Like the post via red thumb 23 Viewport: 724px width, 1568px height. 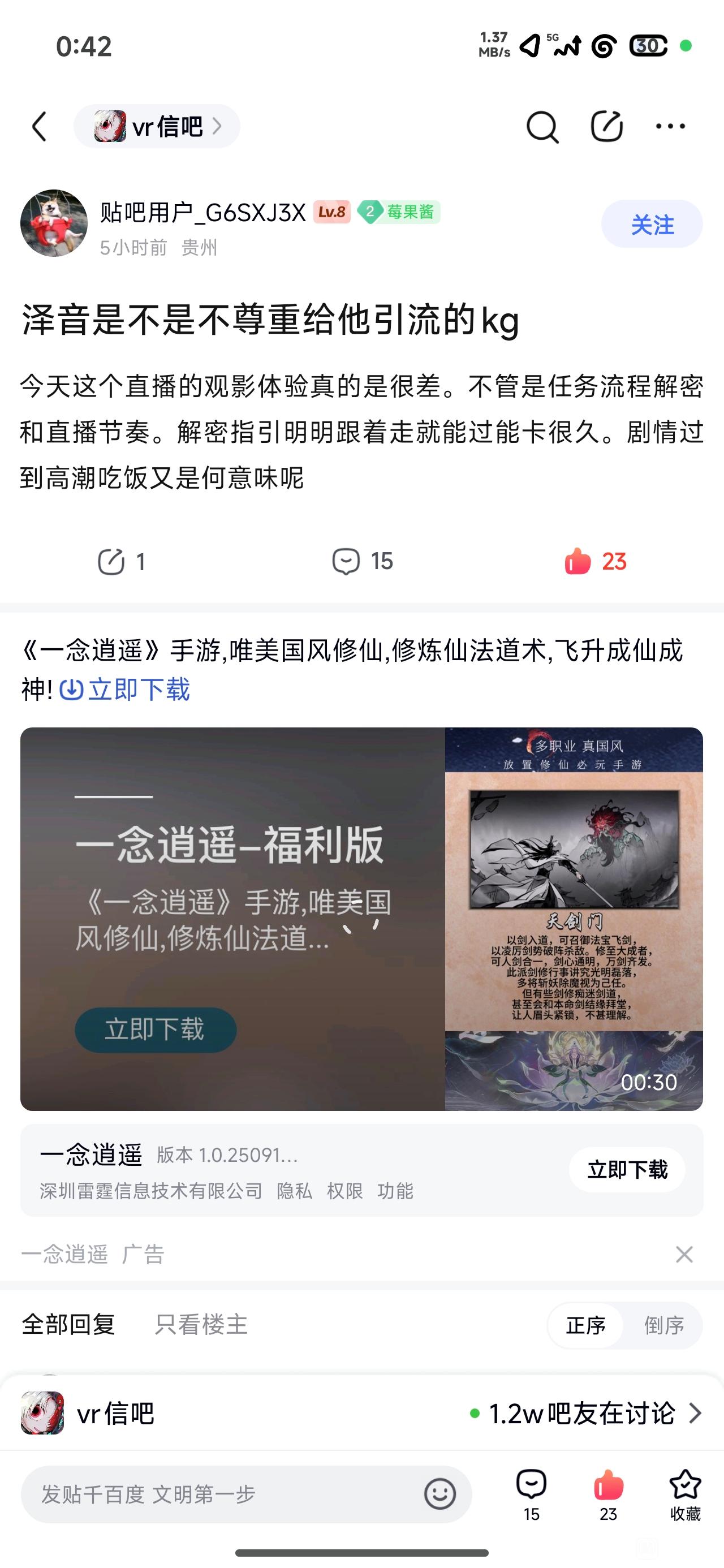click(x=596, y=561)
